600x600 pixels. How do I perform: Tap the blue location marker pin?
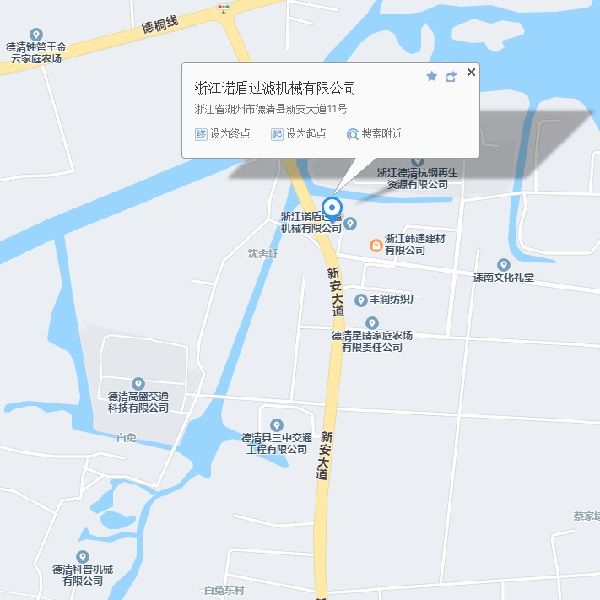coord(336,209)
